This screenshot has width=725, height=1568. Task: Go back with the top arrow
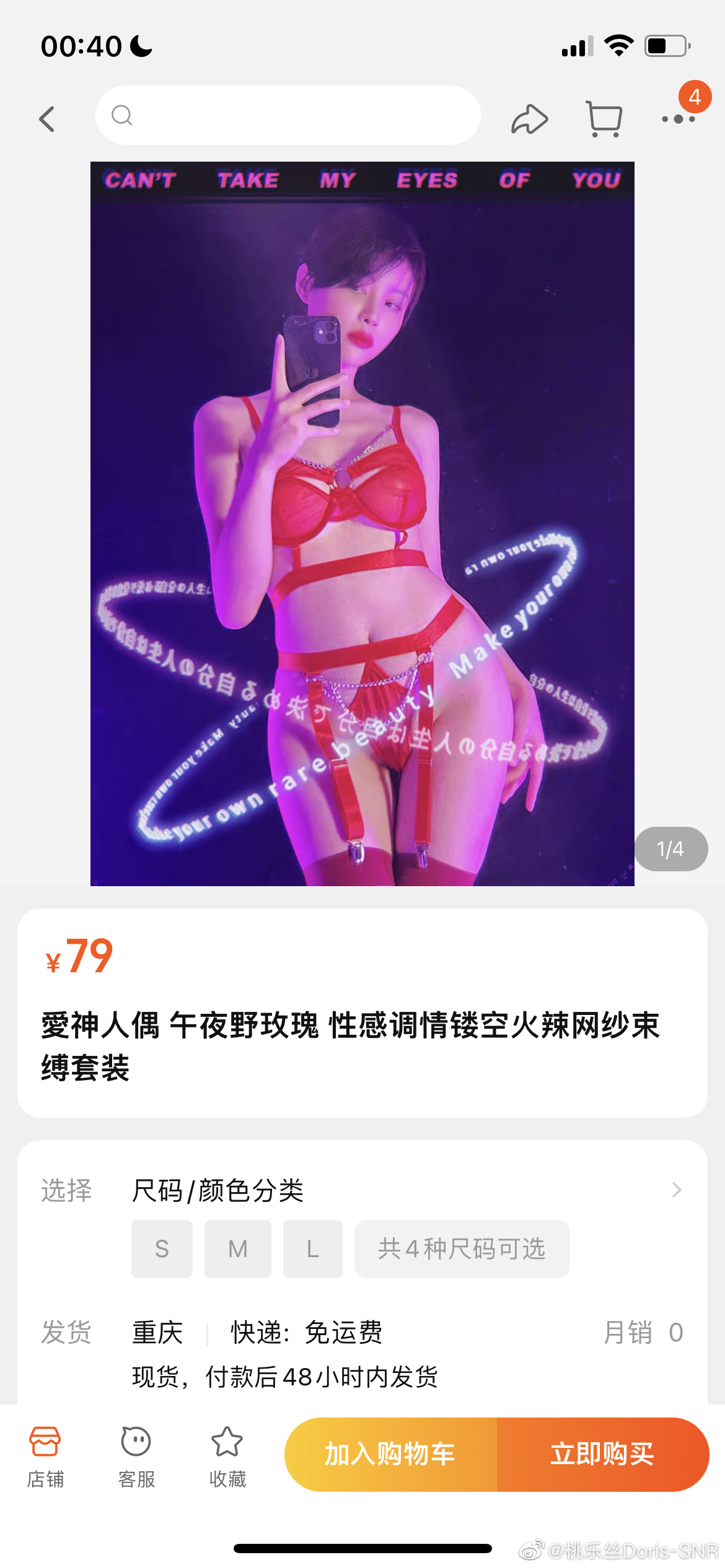(x=47, y=118)
